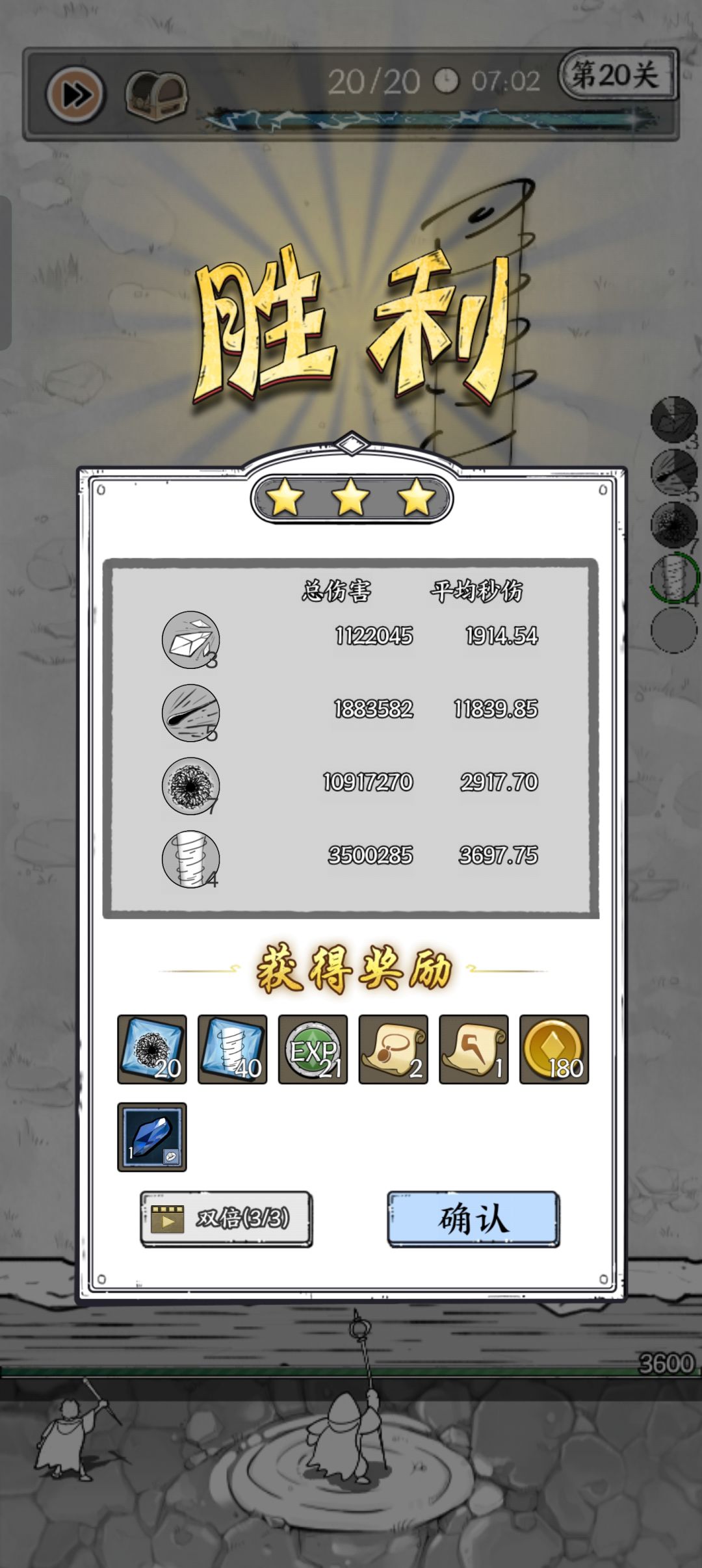The height and width of the screenshot is (1568, 702).
Task: Watch ad for double rewards 双倍(3/3)
Action: pos(226,1219)
